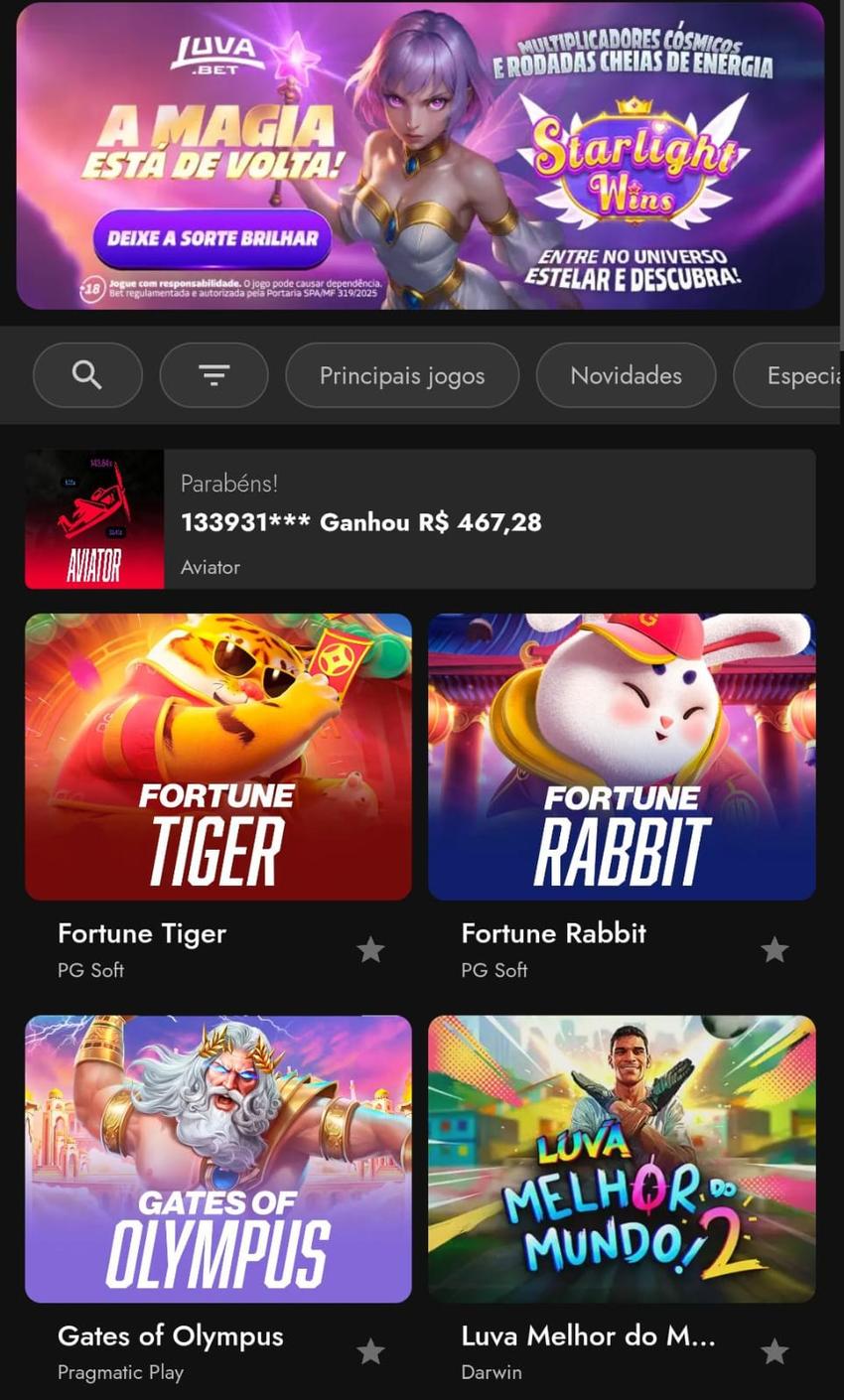
Task: Open the filter options icon
Action: coord(213,375)
